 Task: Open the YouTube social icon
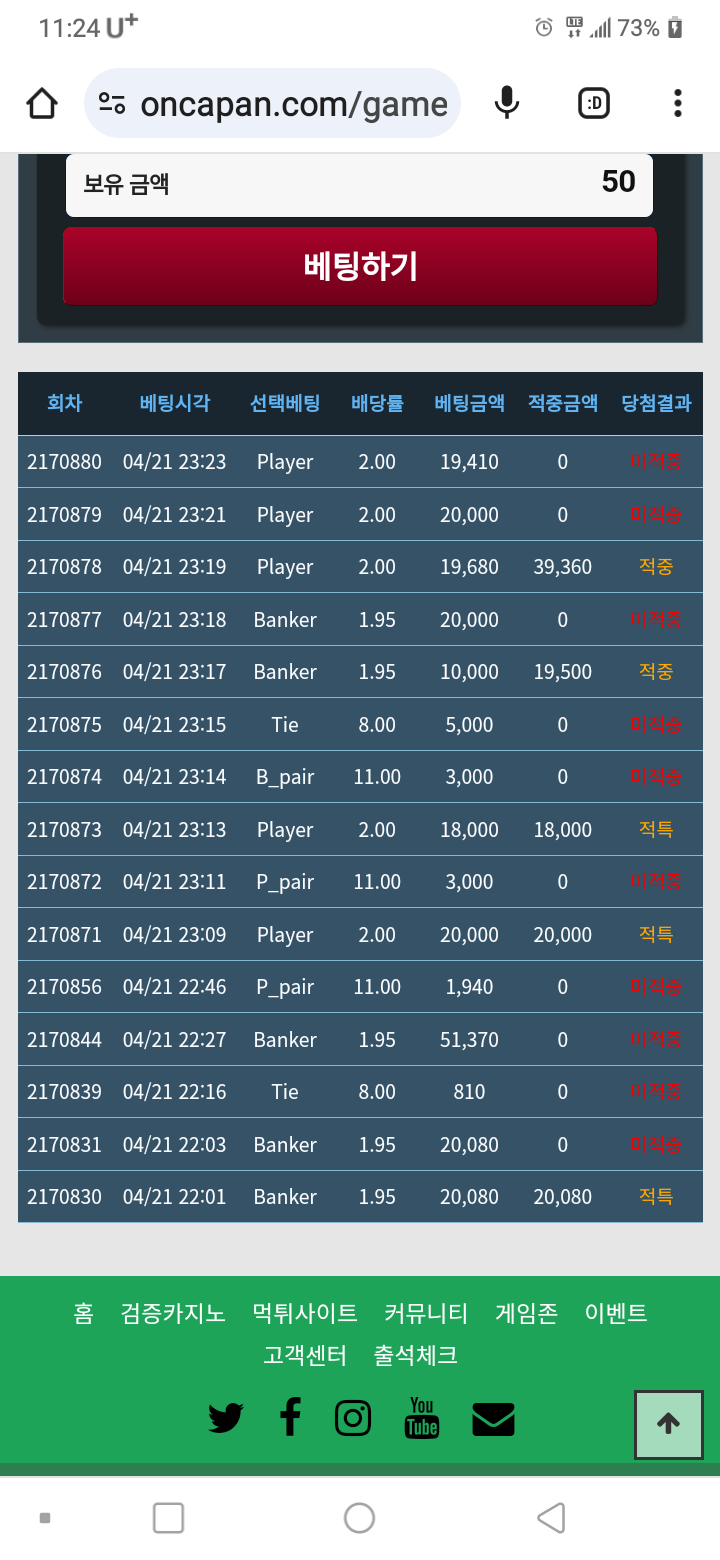point(422,1418)
